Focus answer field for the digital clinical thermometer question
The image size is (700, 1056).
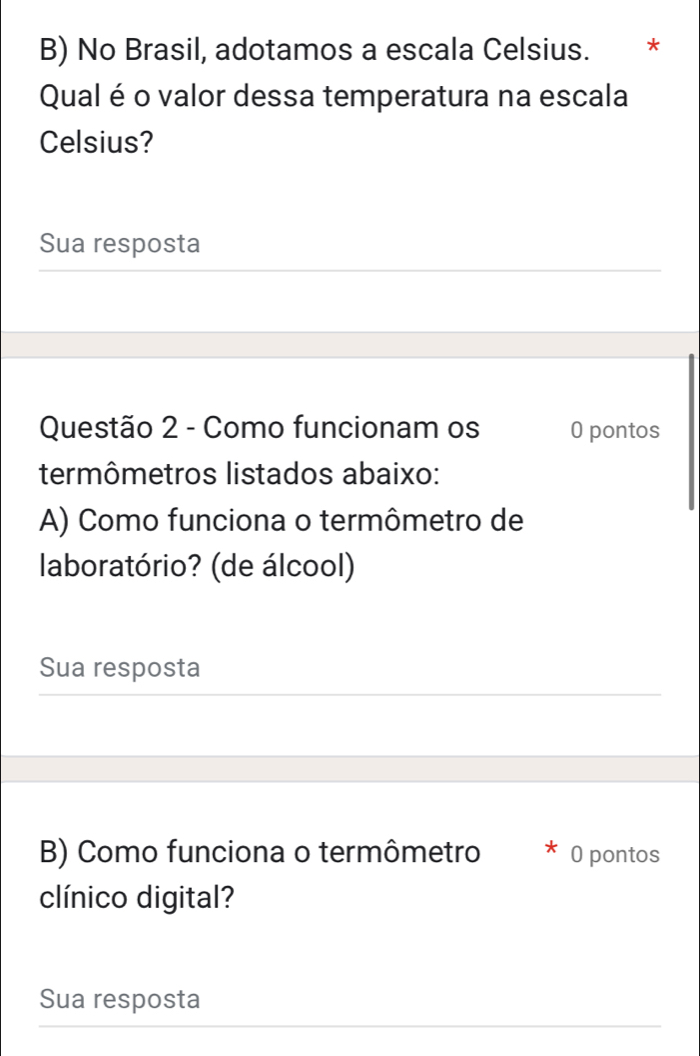pyautogui.click(x=350, y=999)
